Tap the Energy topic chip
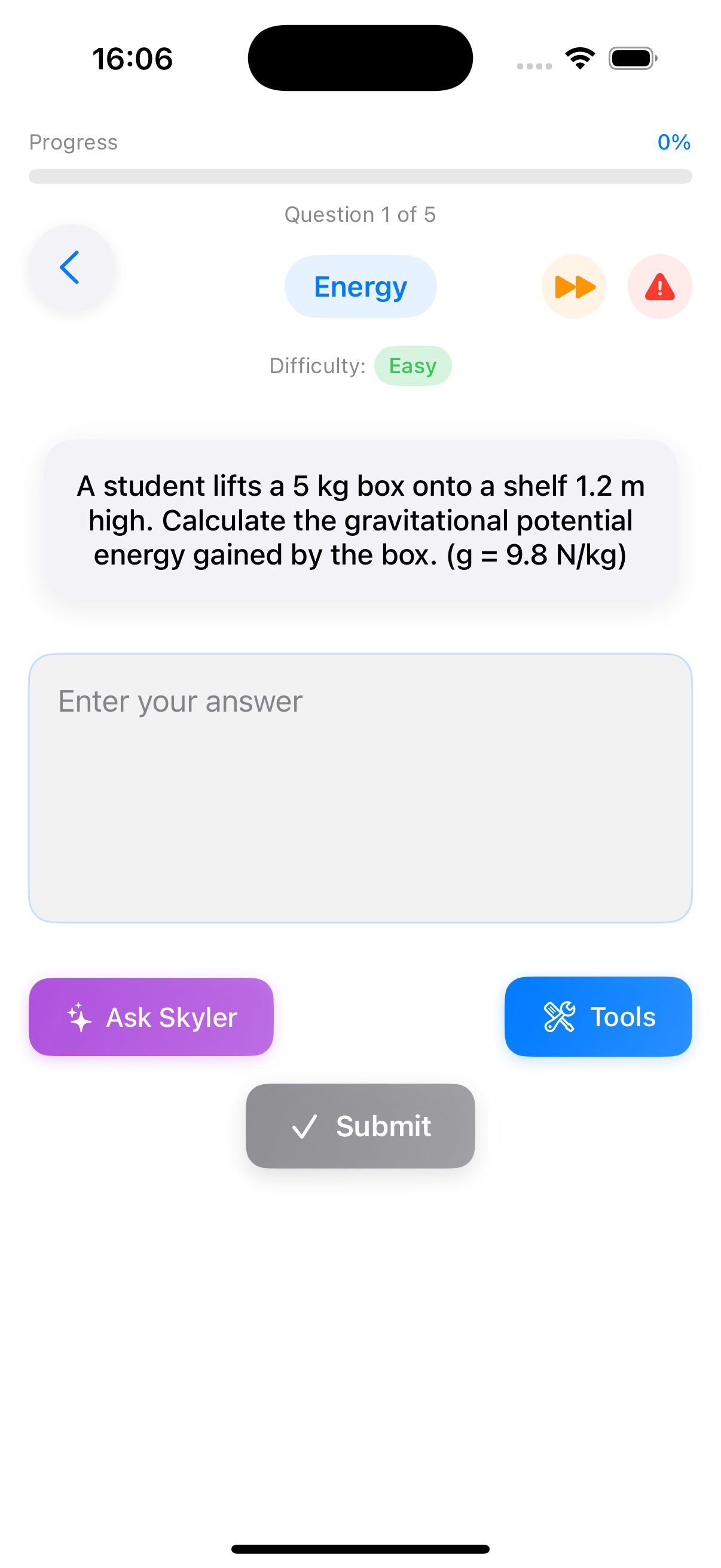721x1568 pixels. coord(360,286)
